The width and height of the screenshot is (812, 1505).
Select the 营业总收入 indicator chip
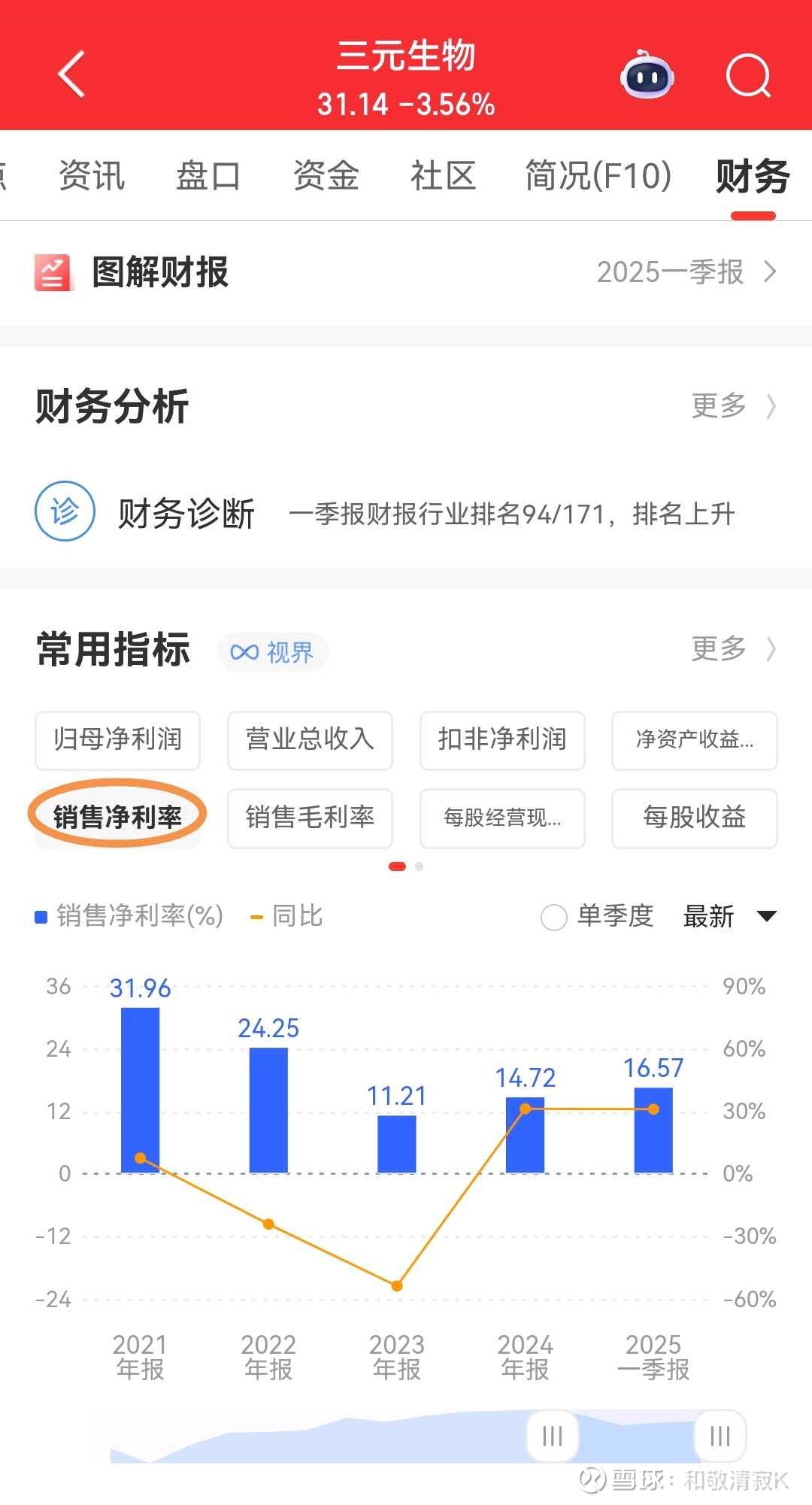pos(310,740)
